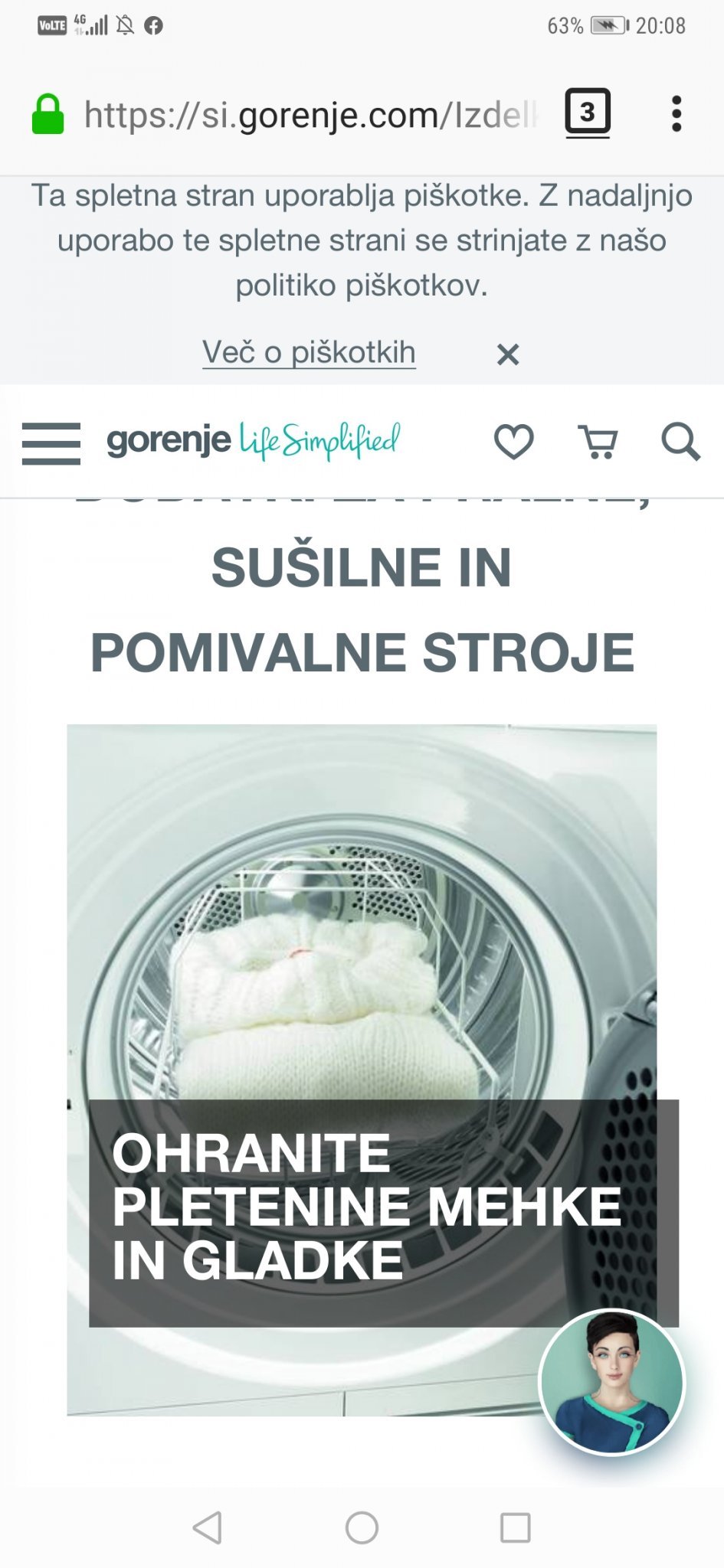This screenshot has width=724, height=1568.
Task: Tap the system back button
Action: click(x=208, y=1527)
